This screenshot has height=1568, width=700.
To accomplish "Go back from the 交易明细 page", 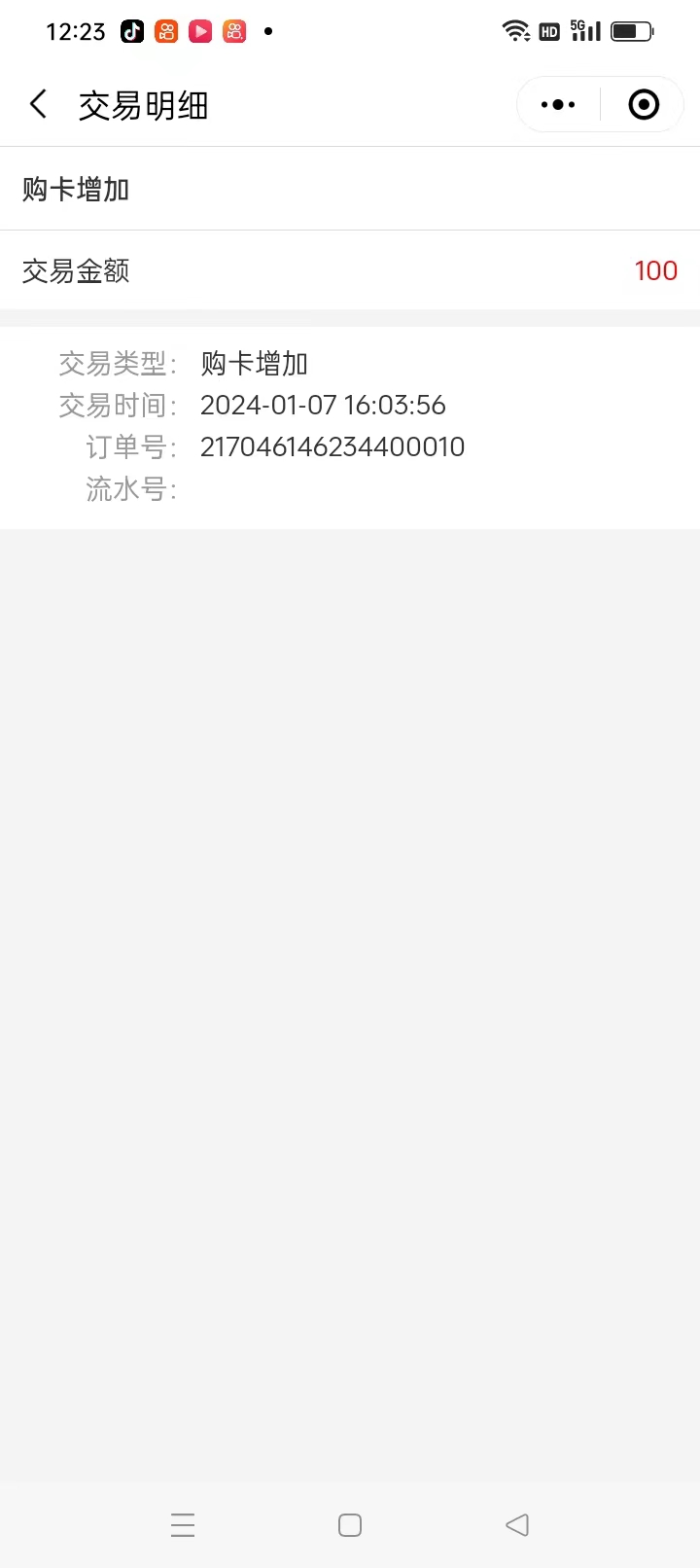I will click(39, 104).
